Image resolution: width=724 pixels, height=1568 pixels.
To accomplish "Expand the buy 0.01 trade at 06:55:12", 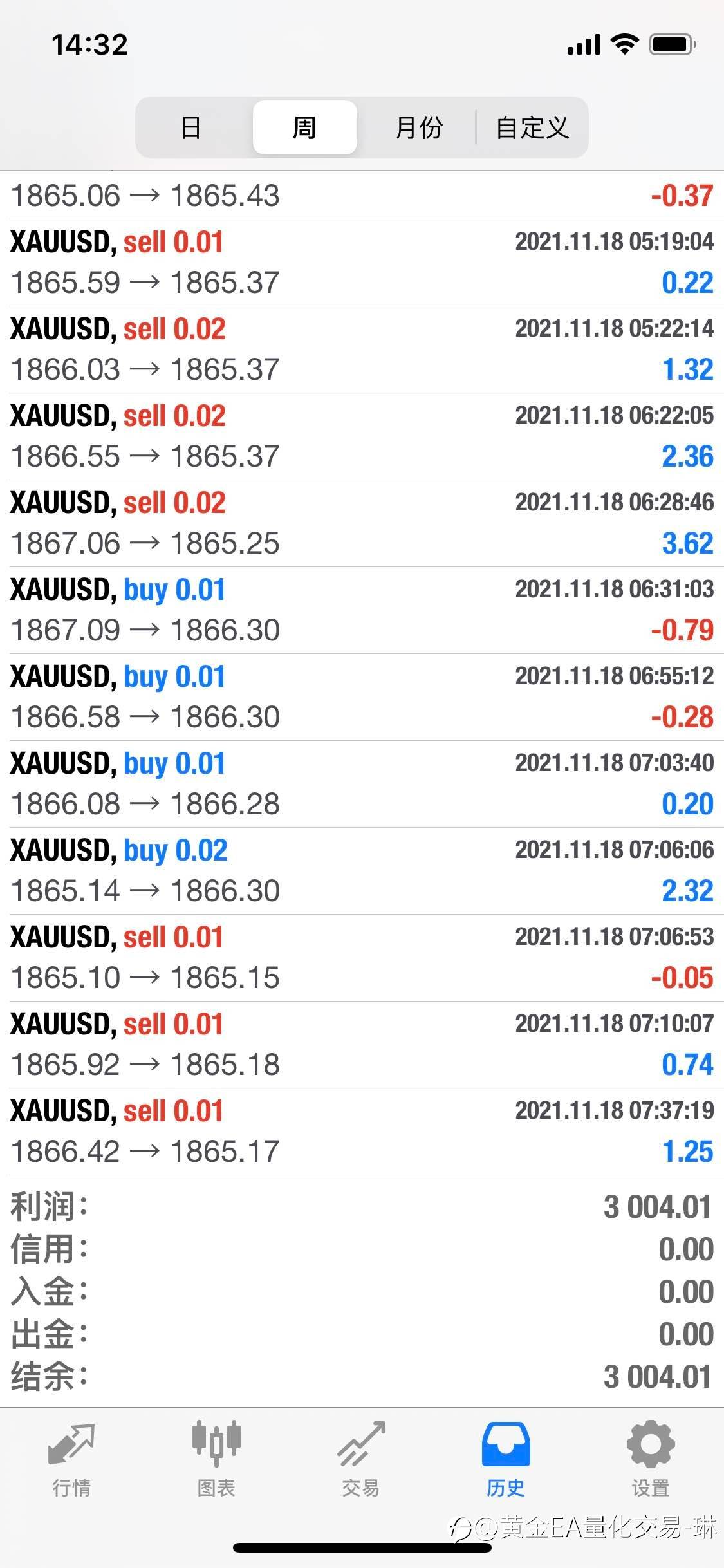I will click(362, 697).
